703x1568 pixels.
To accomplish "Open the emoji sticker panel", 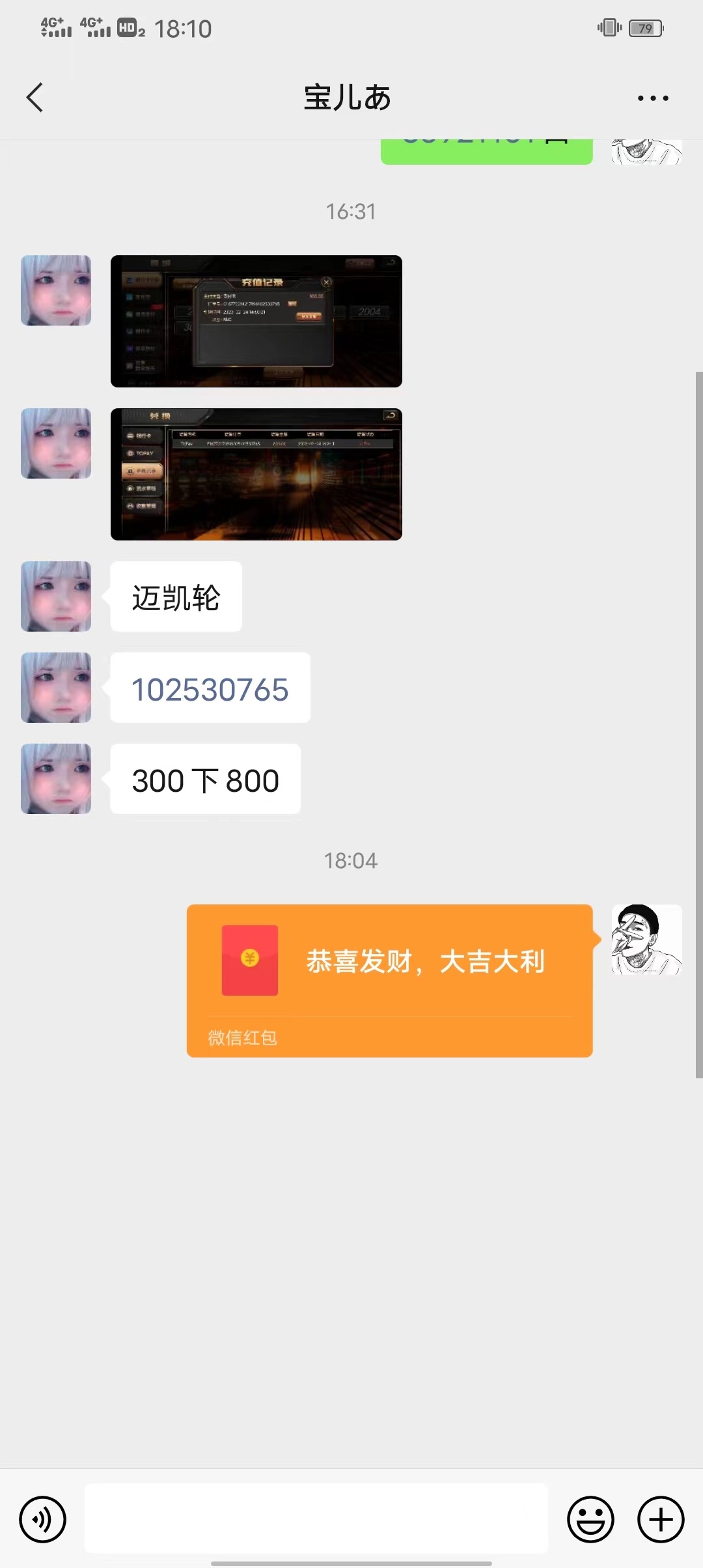I will [x=590, y=1519].
